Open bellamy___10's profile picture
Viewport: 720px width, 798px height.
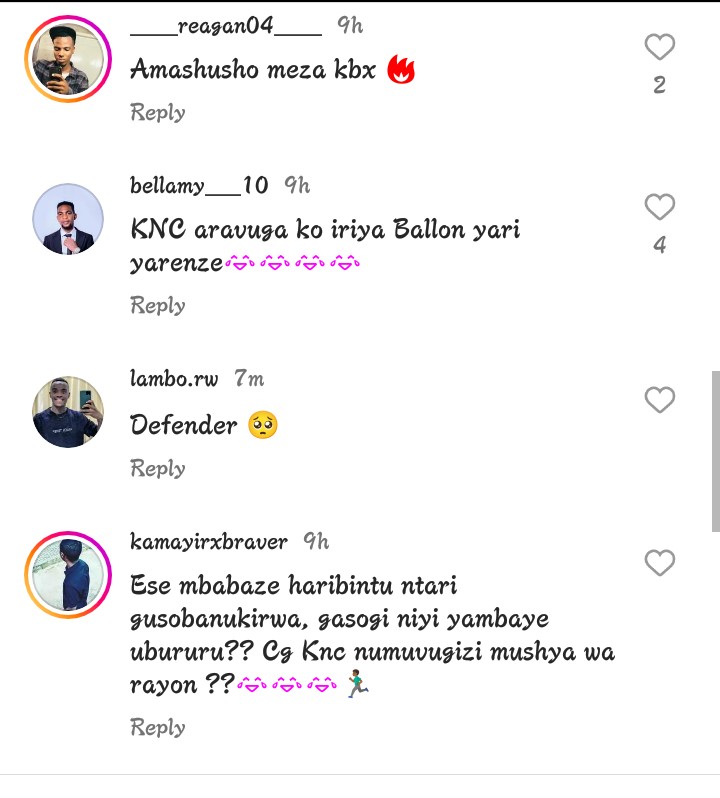pos(67,219)
